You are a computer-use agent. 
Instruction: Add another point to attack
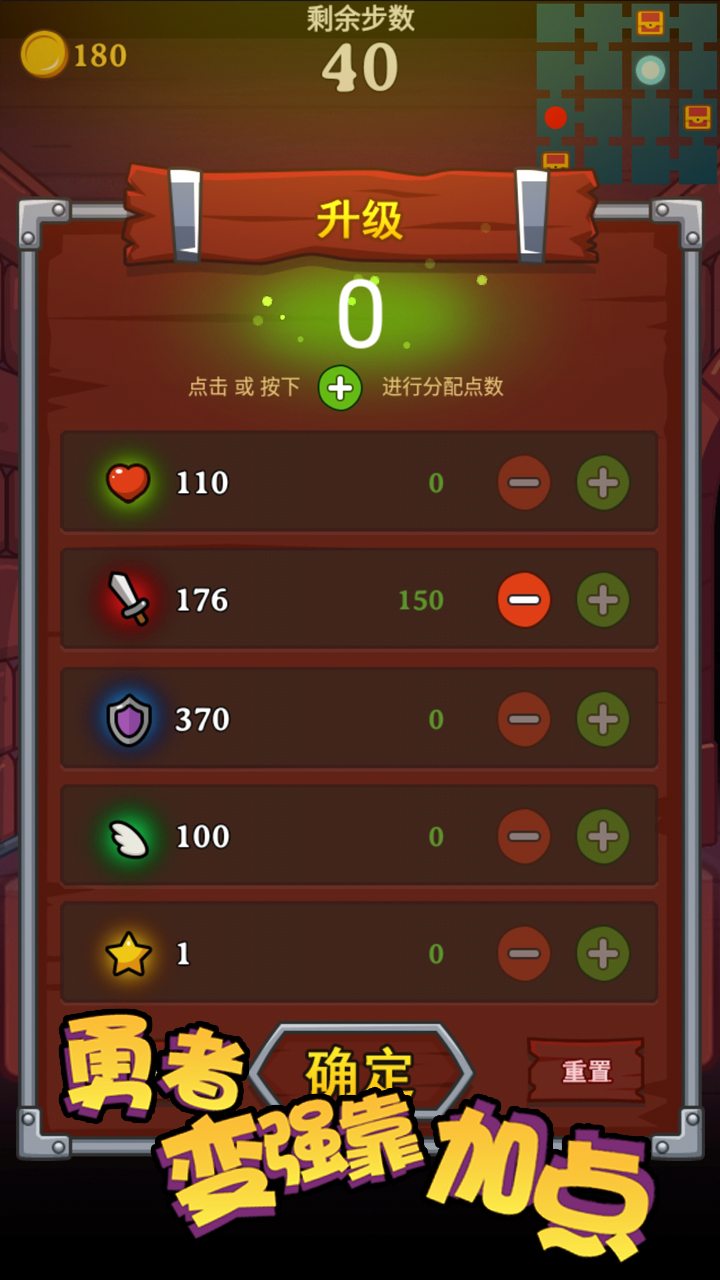coord(603,600)
